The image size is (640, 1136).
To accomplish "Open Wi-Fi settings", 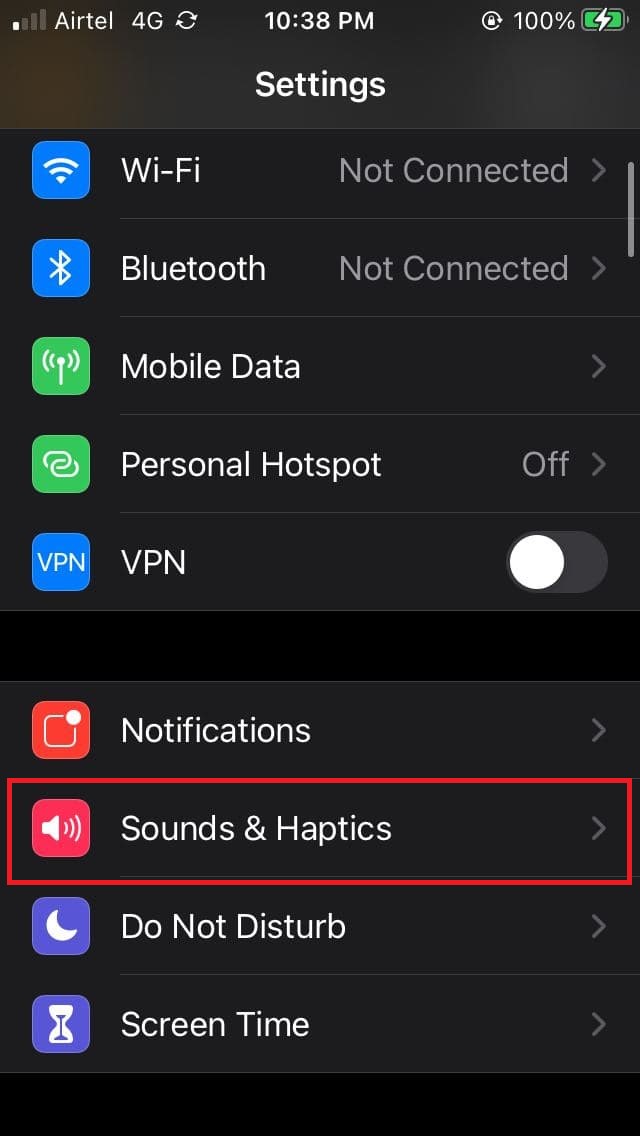I will [x=320, y=170].
